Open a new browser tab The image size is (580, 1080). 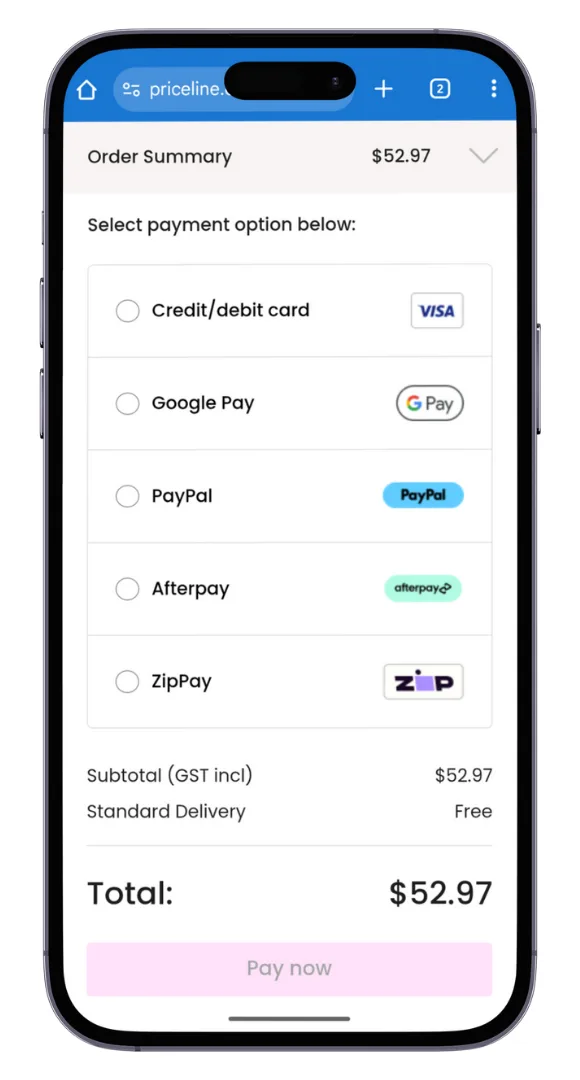384,89
